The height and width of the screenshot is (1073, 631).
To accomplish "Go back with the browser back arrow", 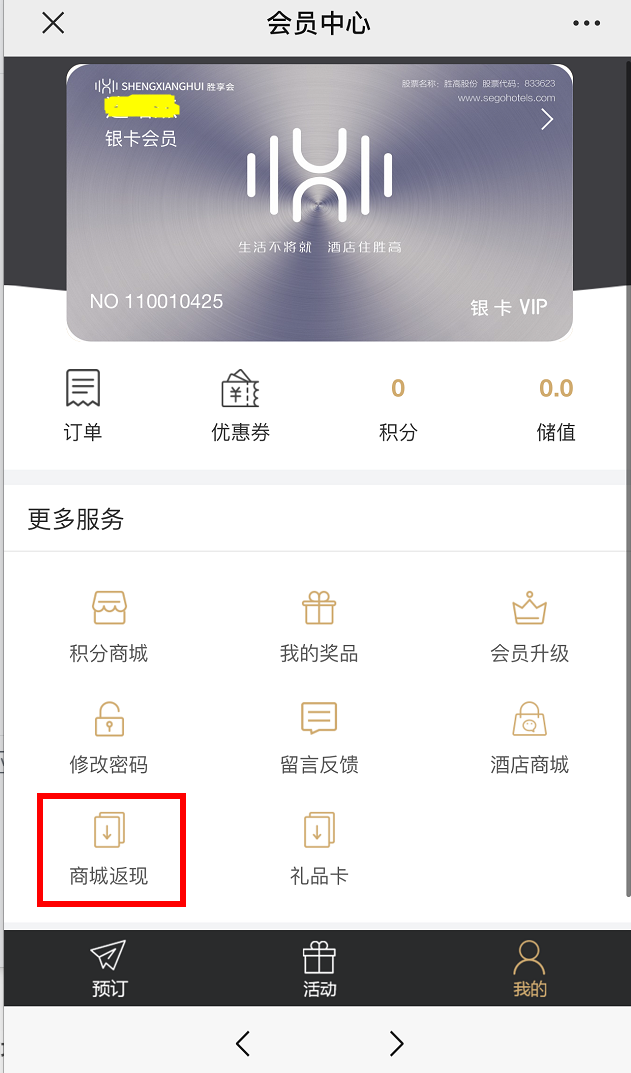I will click(x=243, y=1043).
